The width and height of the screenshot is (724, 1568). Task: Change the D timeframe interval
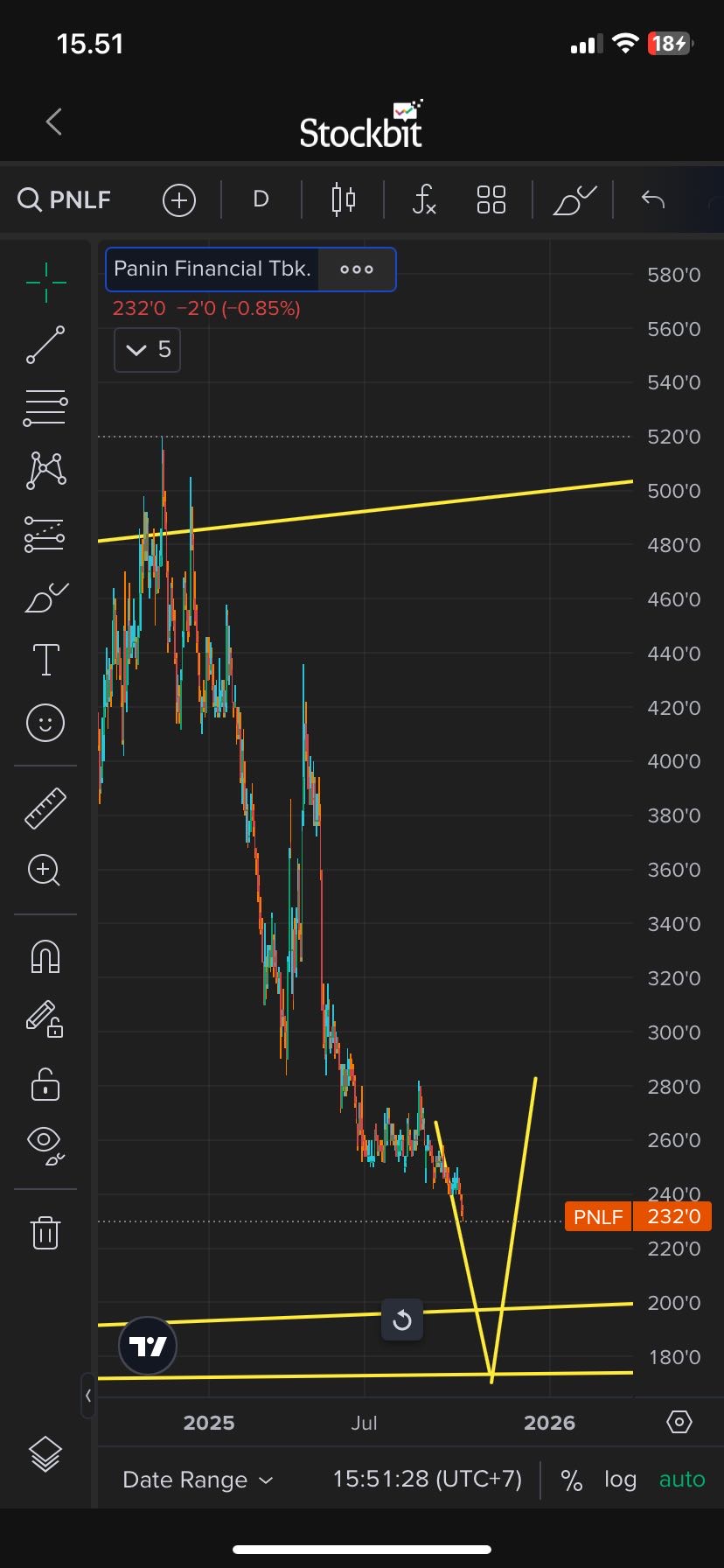pyautogui.click(x=261, y=199)
